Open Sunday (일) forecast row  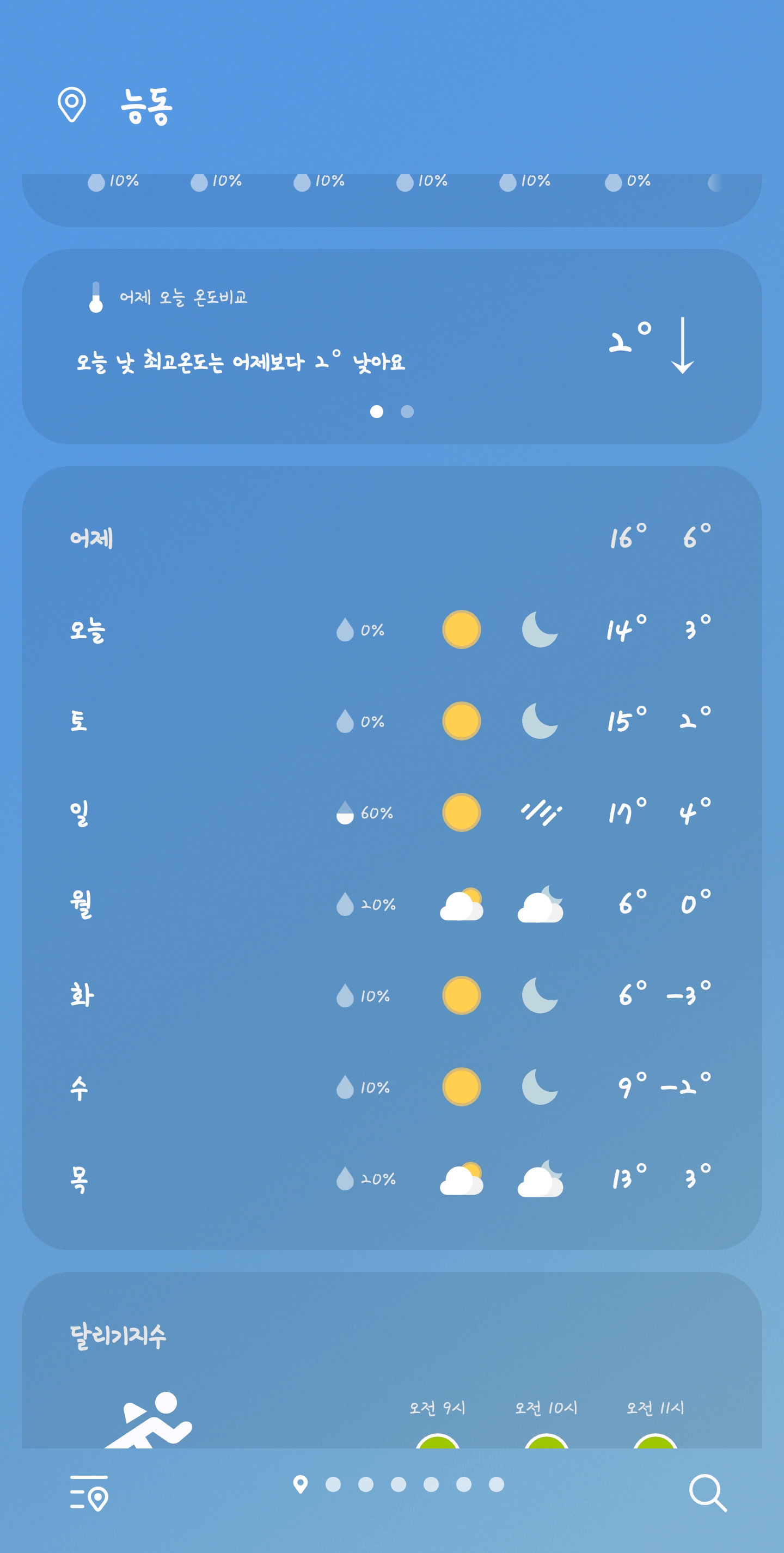pos(391,812)
